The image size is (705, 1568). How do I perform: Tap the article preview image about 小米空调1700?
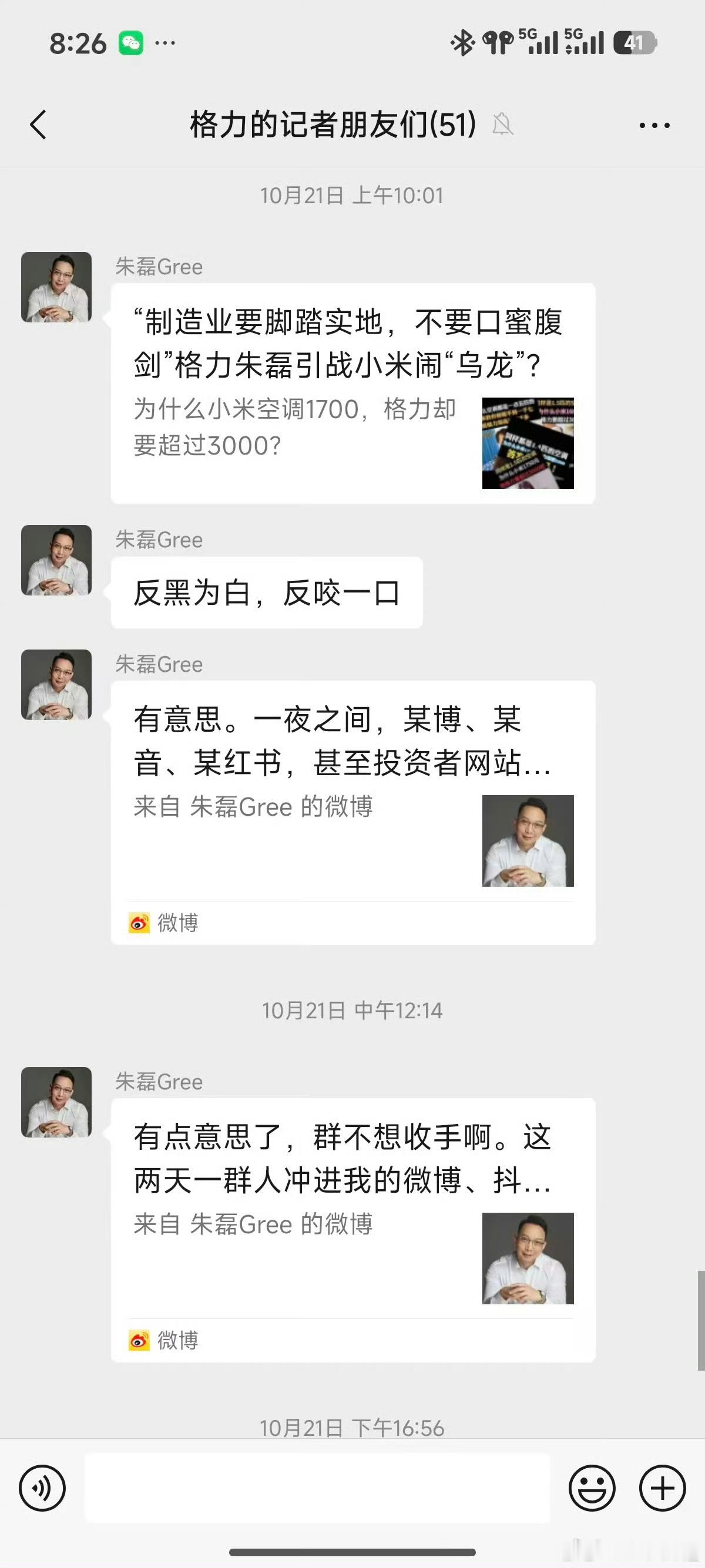click(x=528, y=443)
